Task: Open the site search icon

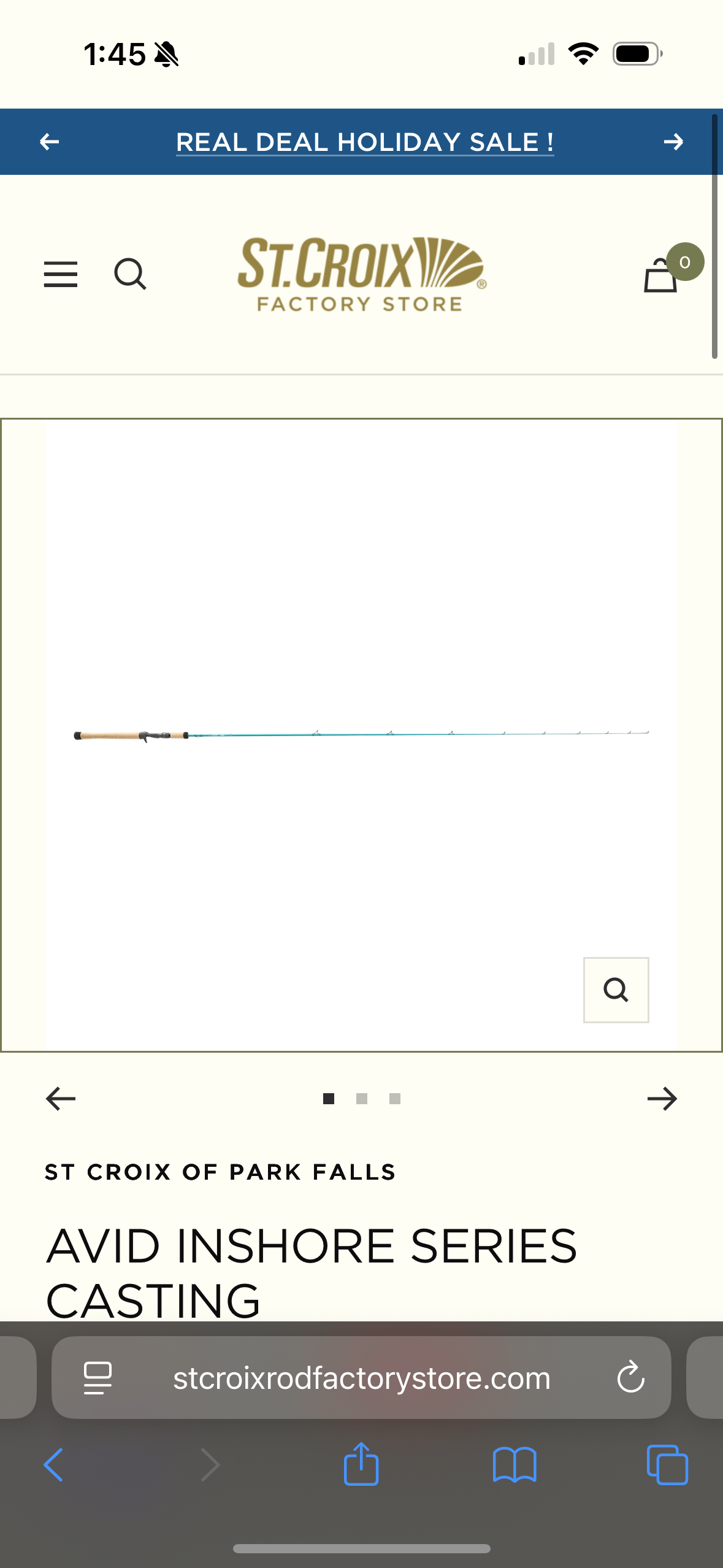Action: tap(130, 274)
